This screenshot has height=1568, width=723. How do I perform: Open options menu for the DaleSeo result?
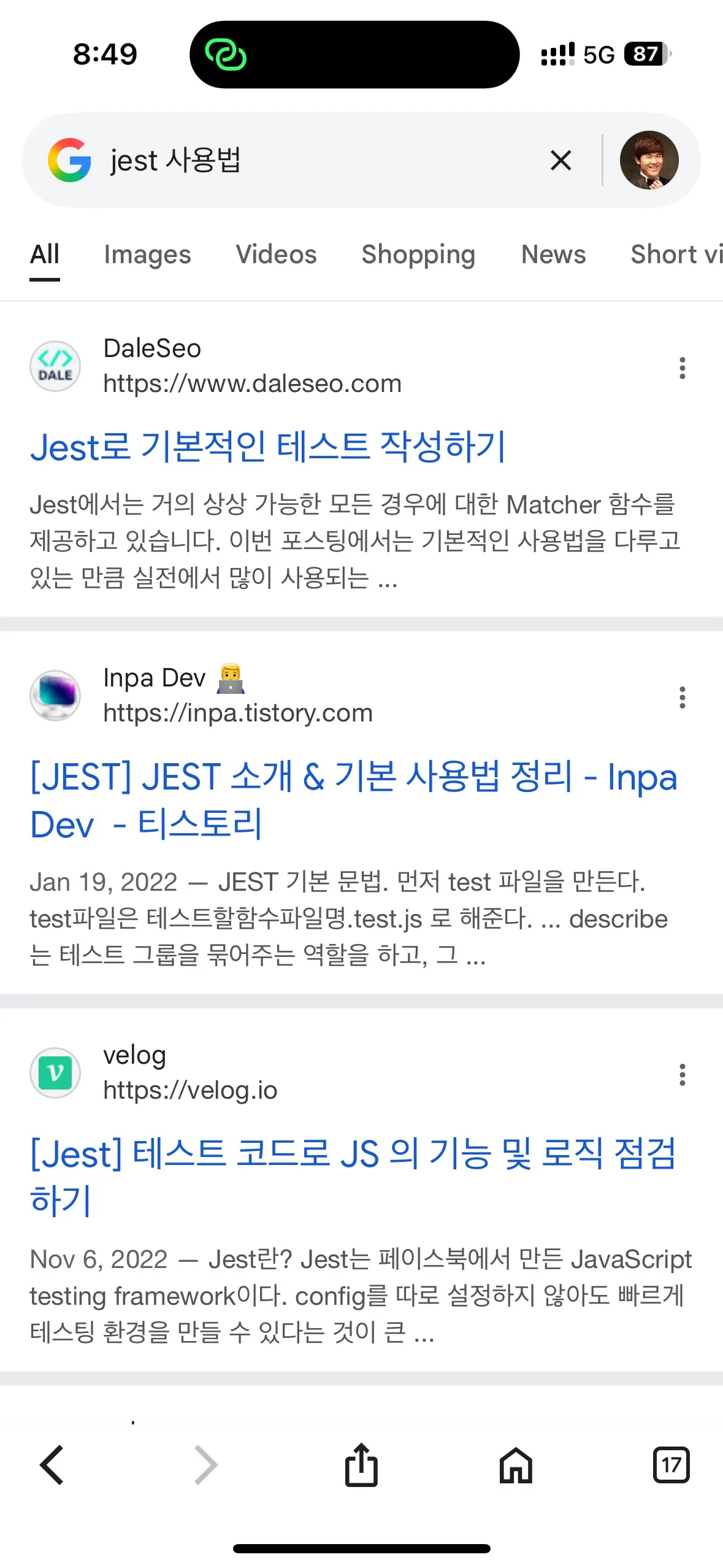click(x=682, y=368)
